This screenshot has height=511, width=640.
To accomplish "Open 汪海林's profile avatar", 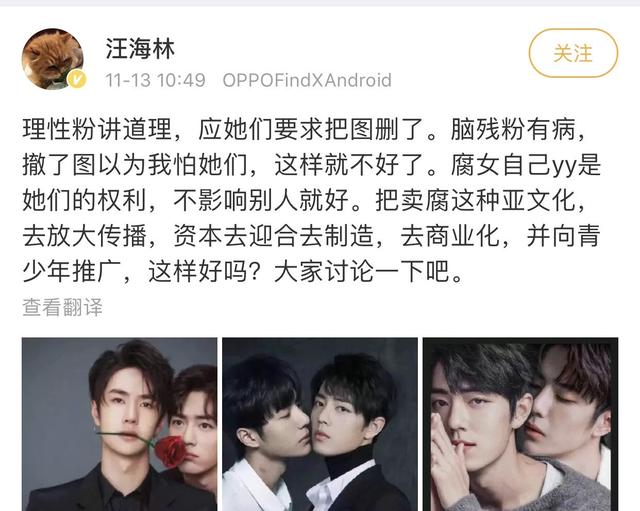I will point(53,59).
